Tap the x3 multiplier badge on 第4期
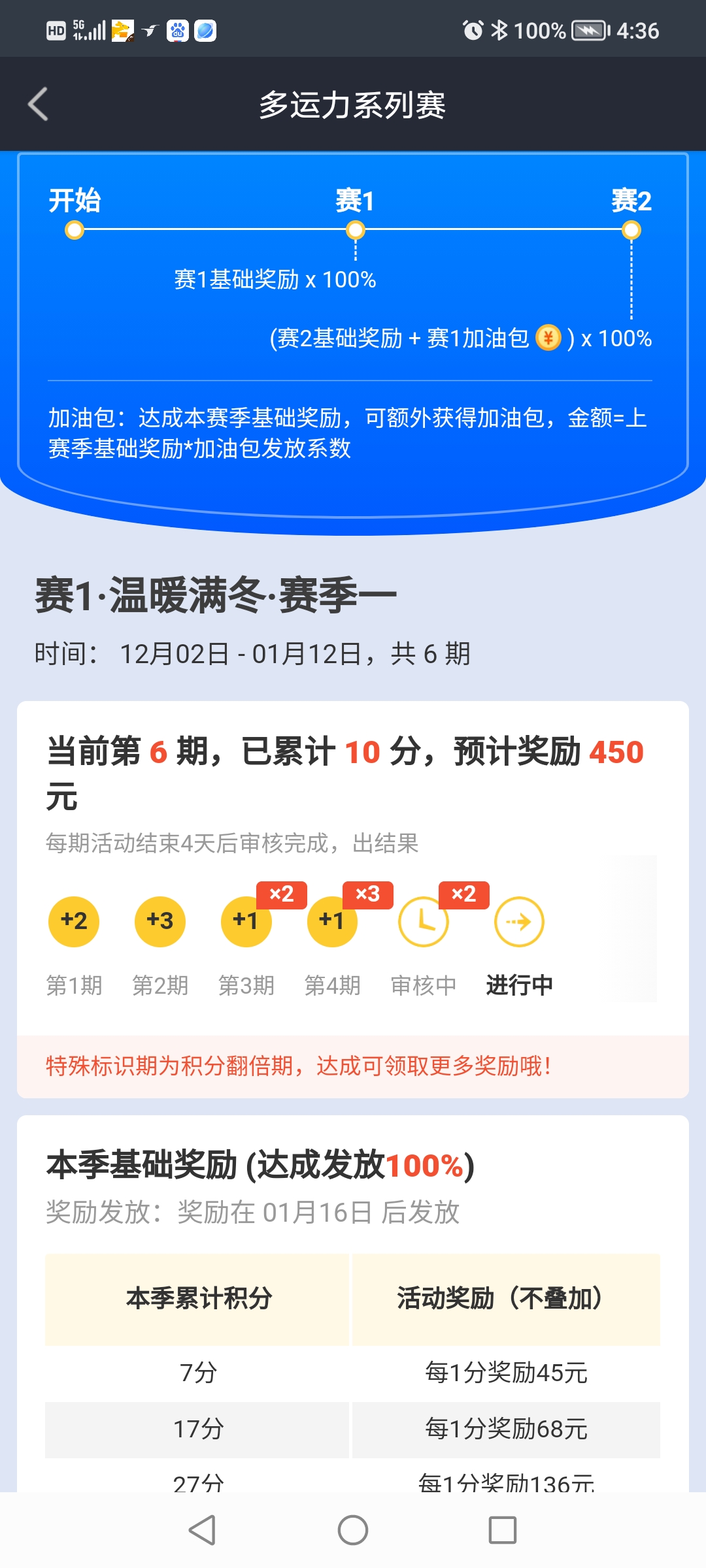 point(367,894)
